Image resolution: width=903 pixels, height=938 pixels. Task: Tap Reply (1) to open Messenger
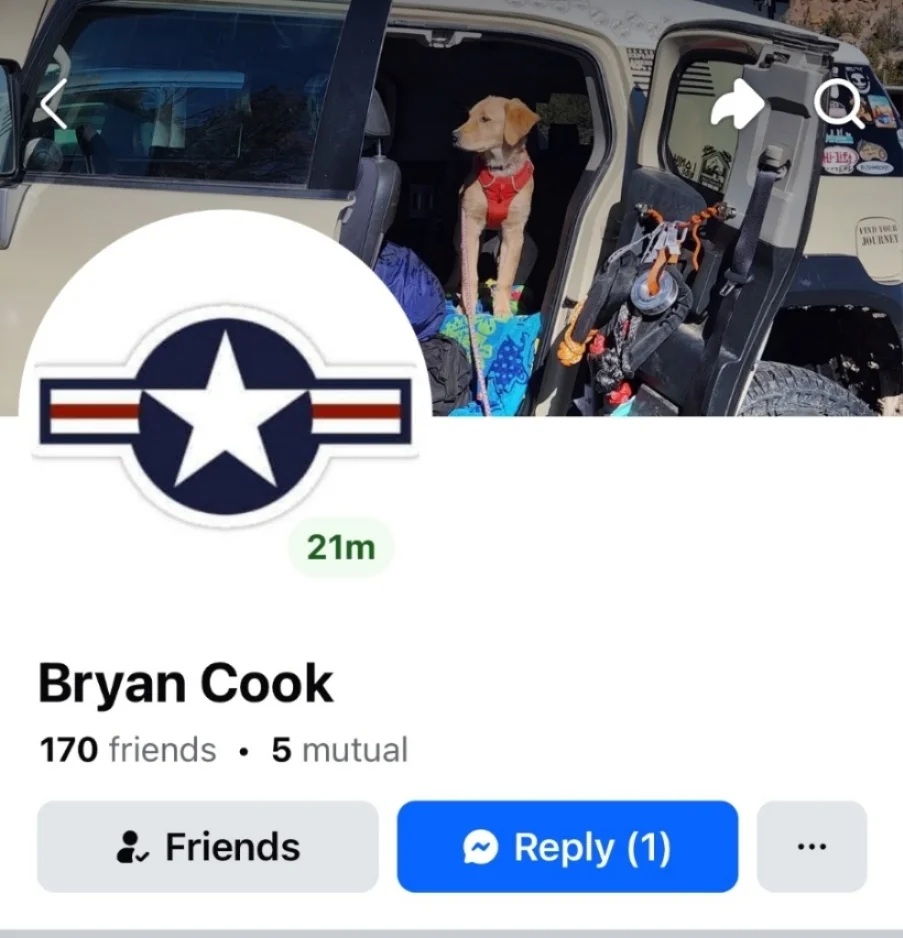567,847
